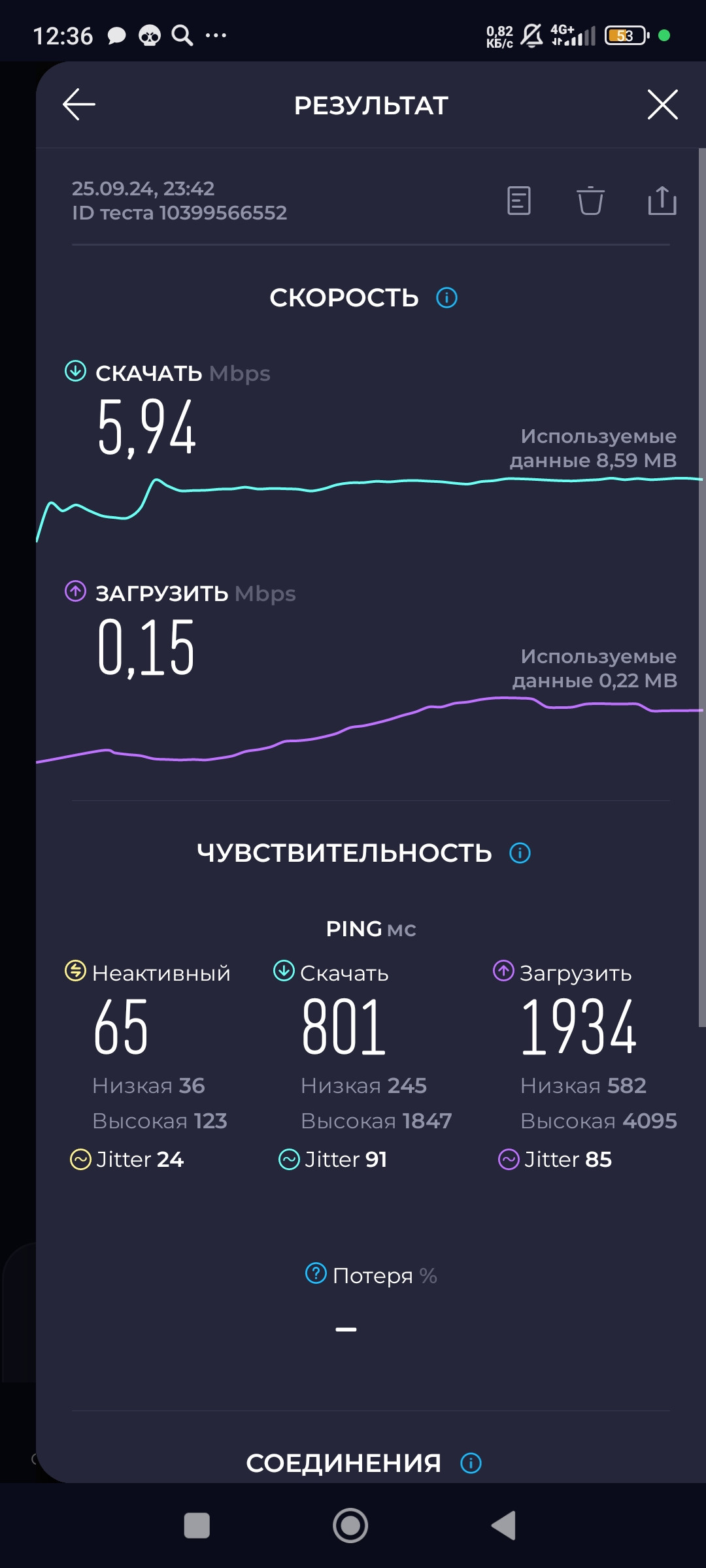706x1568 pixels.
Task: Tap the question icon next to Потеря
Action: (x=316, y=1273)
